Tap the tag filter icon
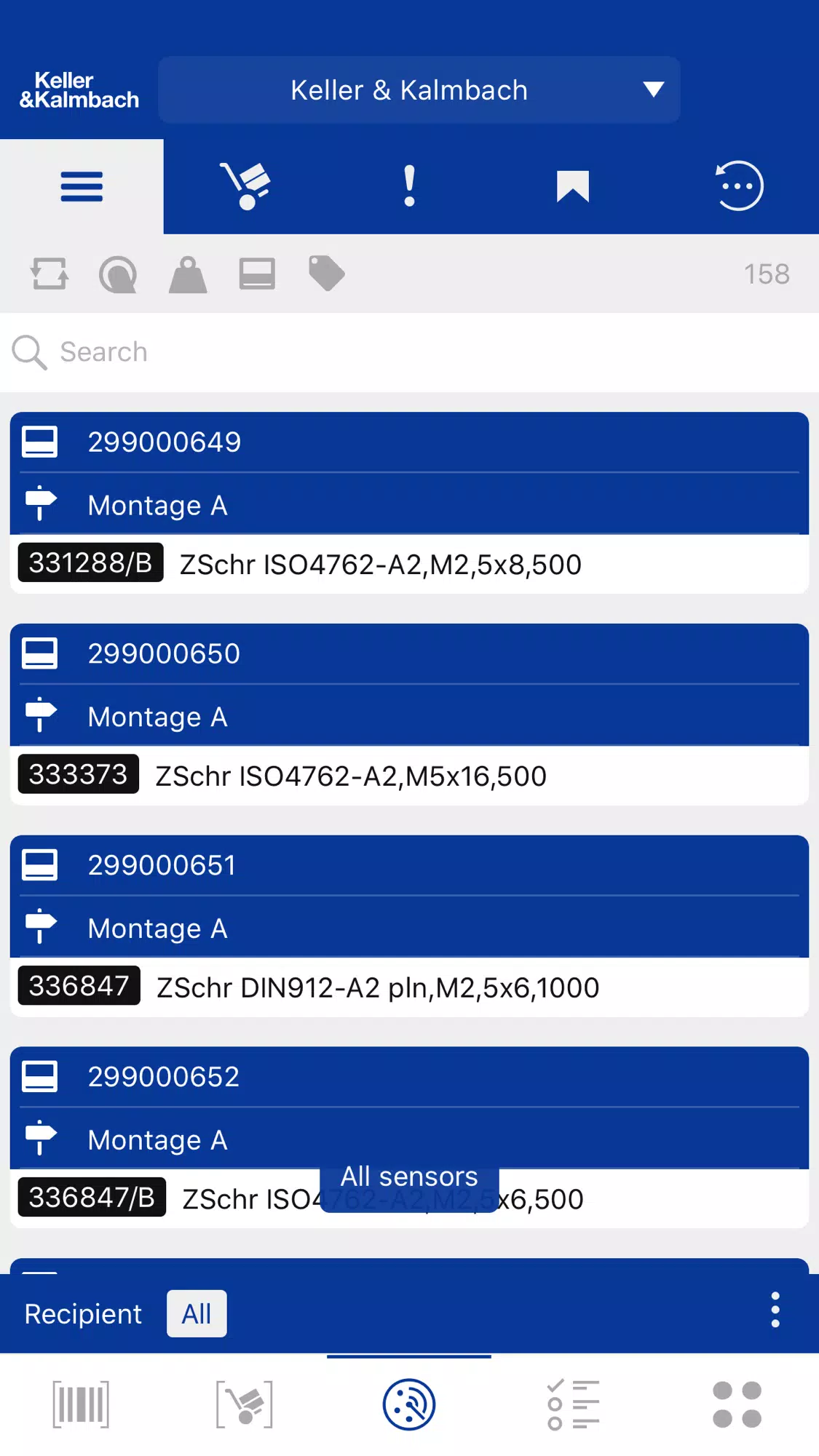Viewport: 819px width, 1456px height. pos(326,274)
